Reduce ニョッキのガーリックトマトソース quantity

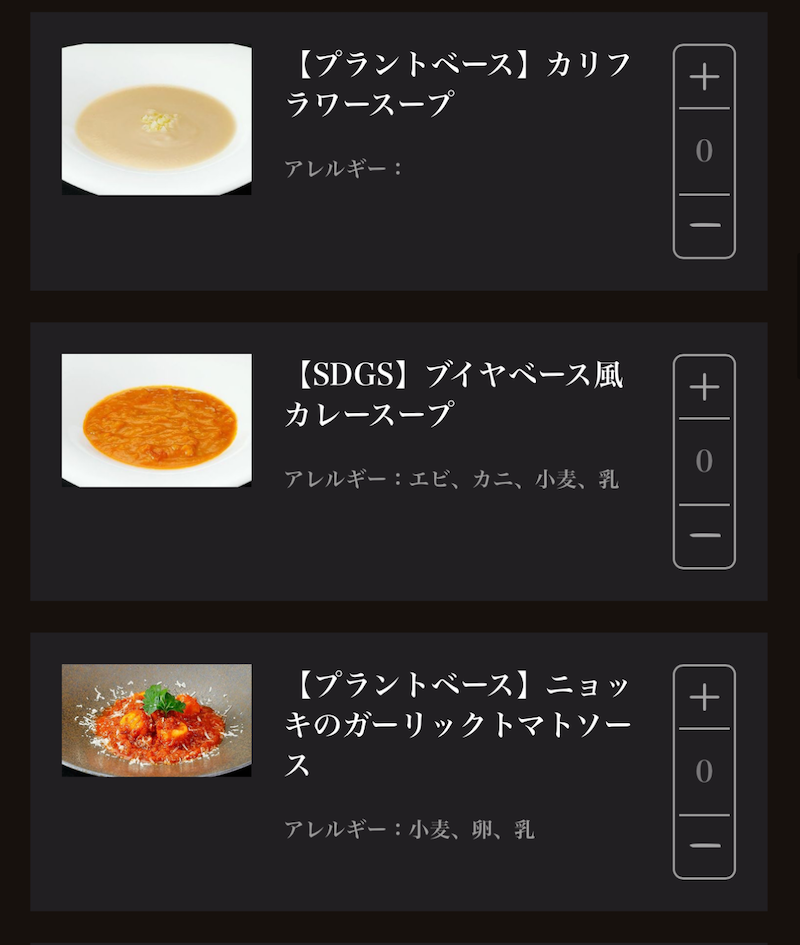pyautogui.click(x=704, y=846)
